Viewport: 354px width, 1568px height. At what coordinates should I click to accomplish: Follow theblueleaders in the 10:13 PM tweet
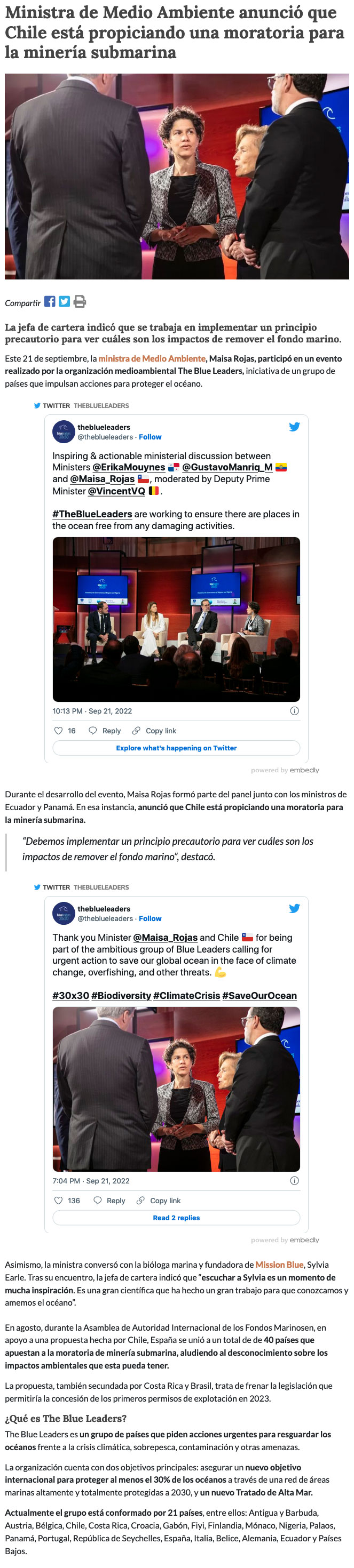pyautogui.click(x=150, y=437)
